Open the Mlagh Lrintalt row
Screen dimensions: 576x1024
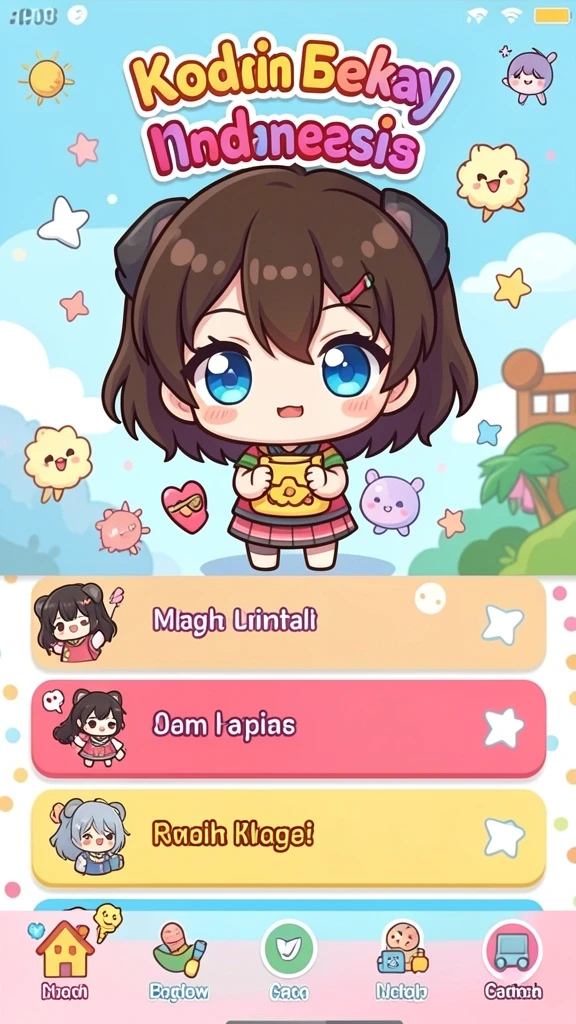[x=288, y=622]
